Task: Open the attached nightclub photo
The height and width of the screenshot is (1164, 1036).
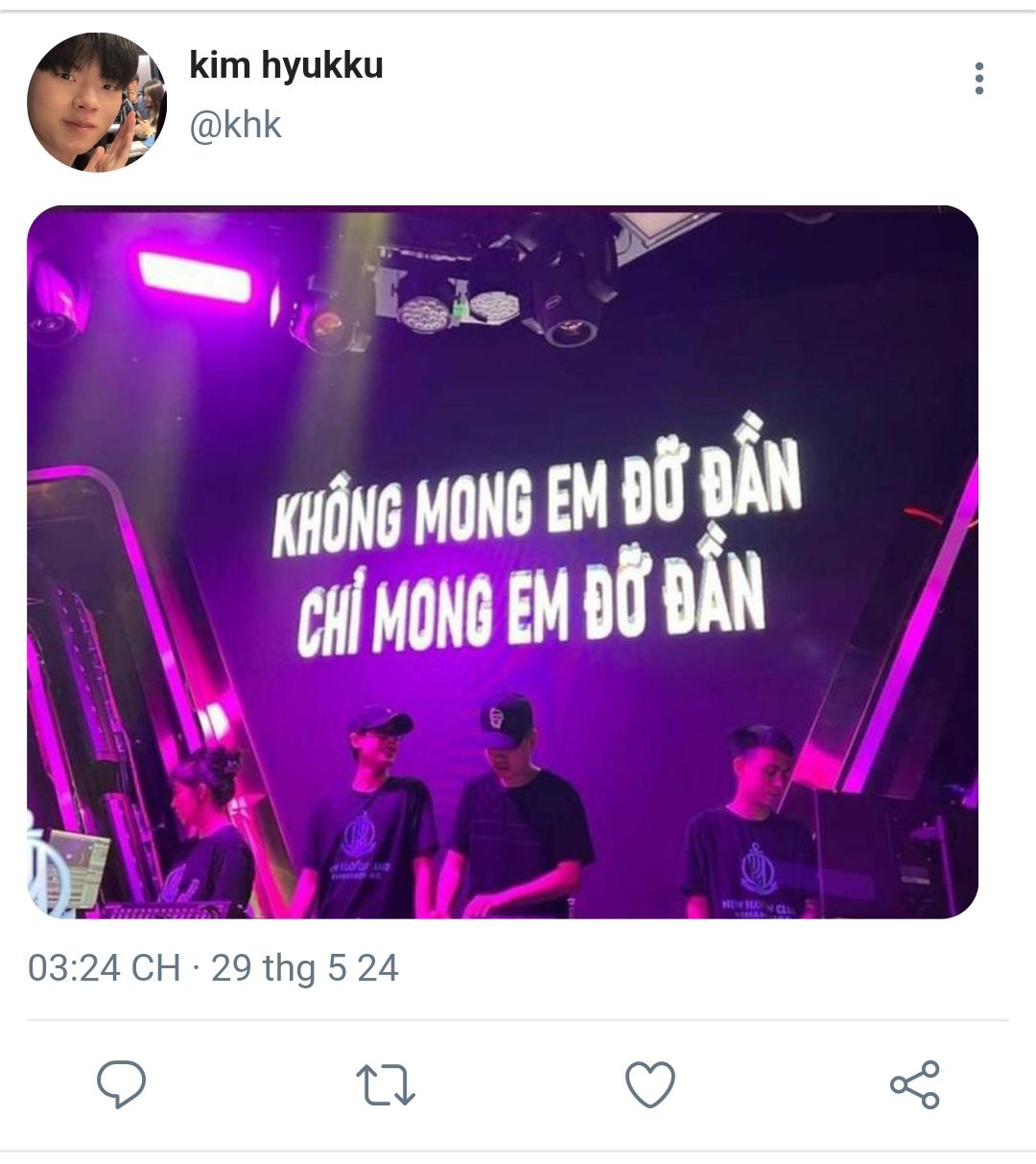Action: [502, 561]
